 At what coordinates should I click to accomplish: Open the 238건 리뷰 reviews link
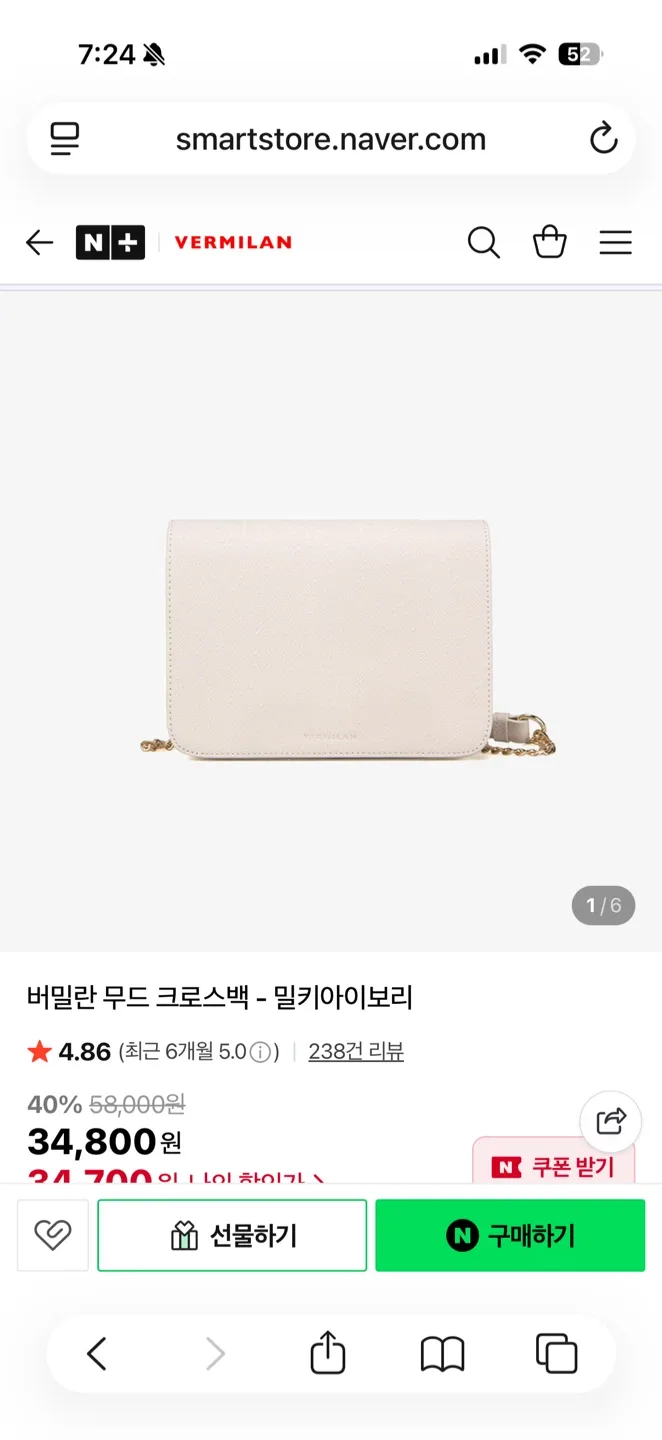pos(356,1051)
